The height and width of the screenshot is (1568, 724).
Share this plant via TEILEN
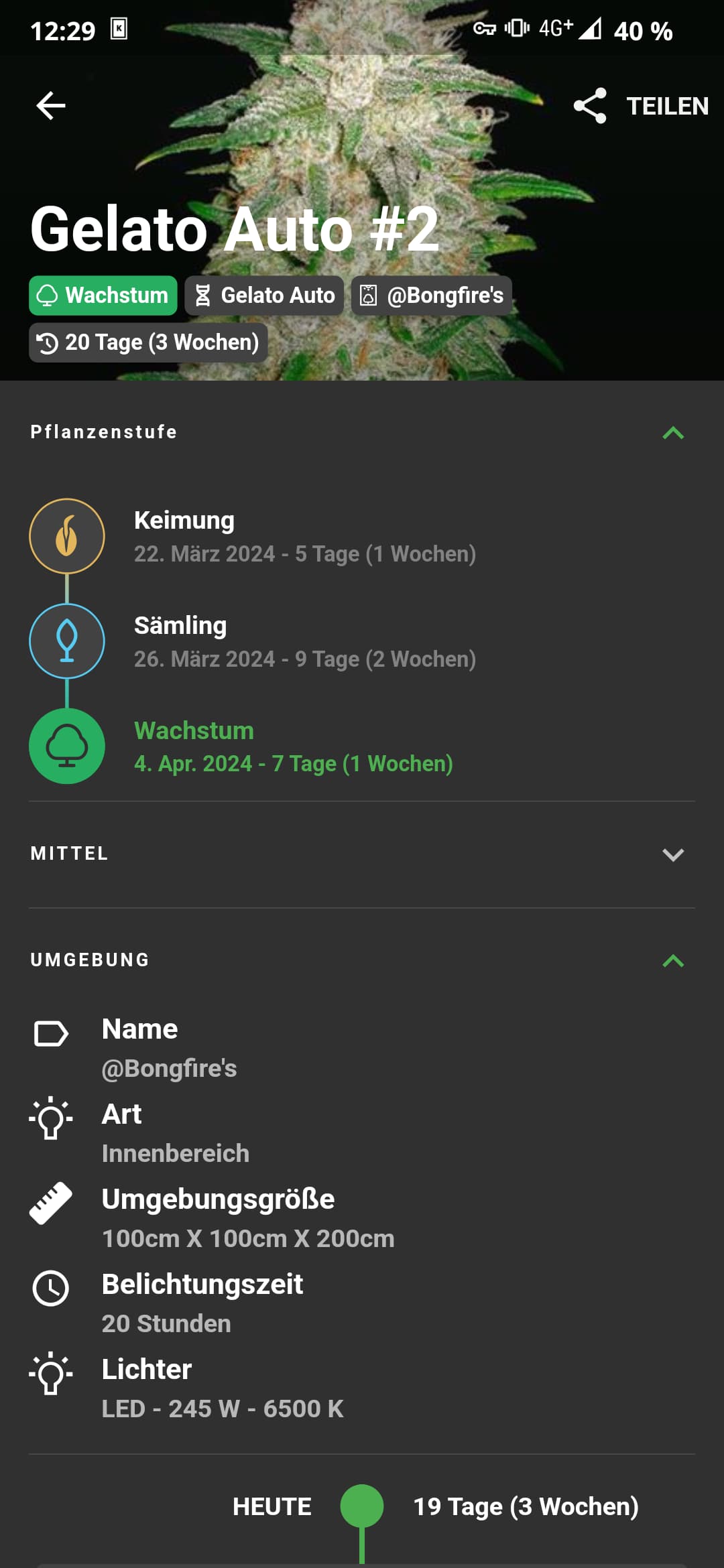click(640, 106)
